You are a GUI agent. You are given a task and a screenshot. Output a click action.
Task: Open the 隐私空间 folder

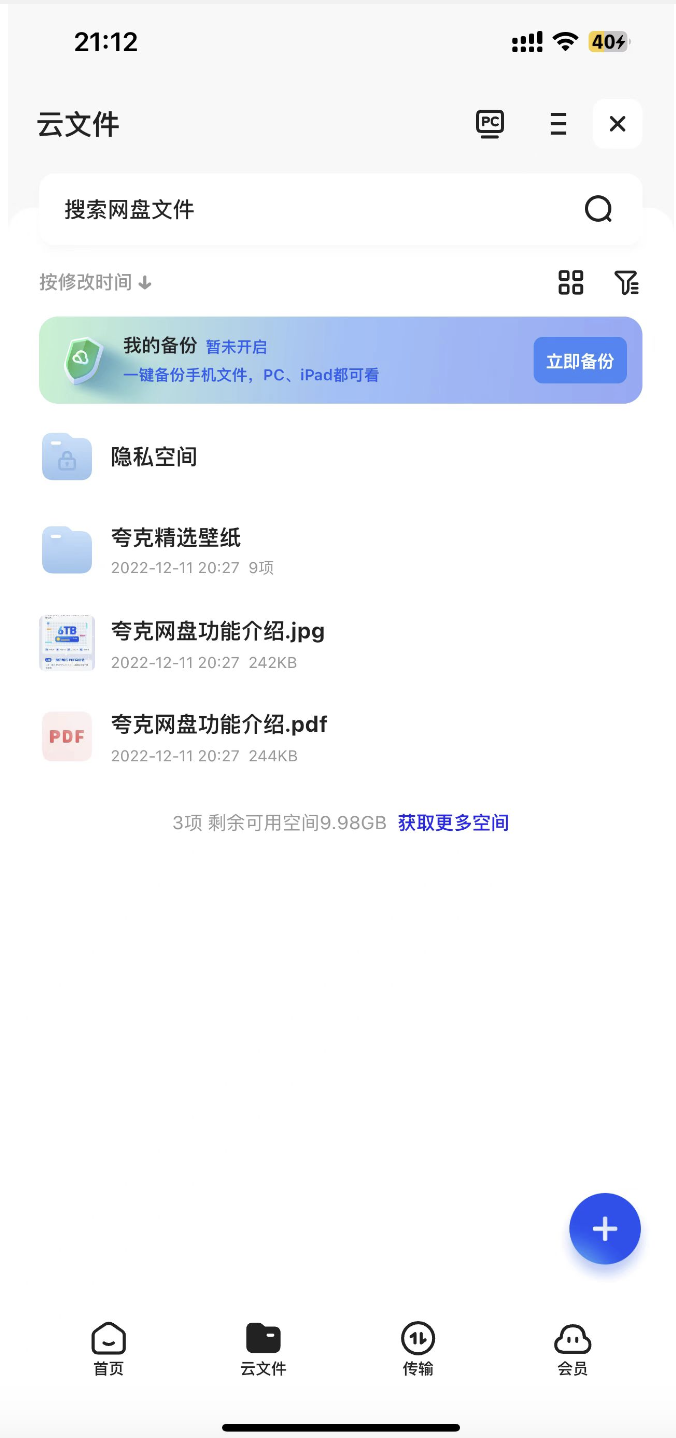pyautogui.click(x=154, y=457)
